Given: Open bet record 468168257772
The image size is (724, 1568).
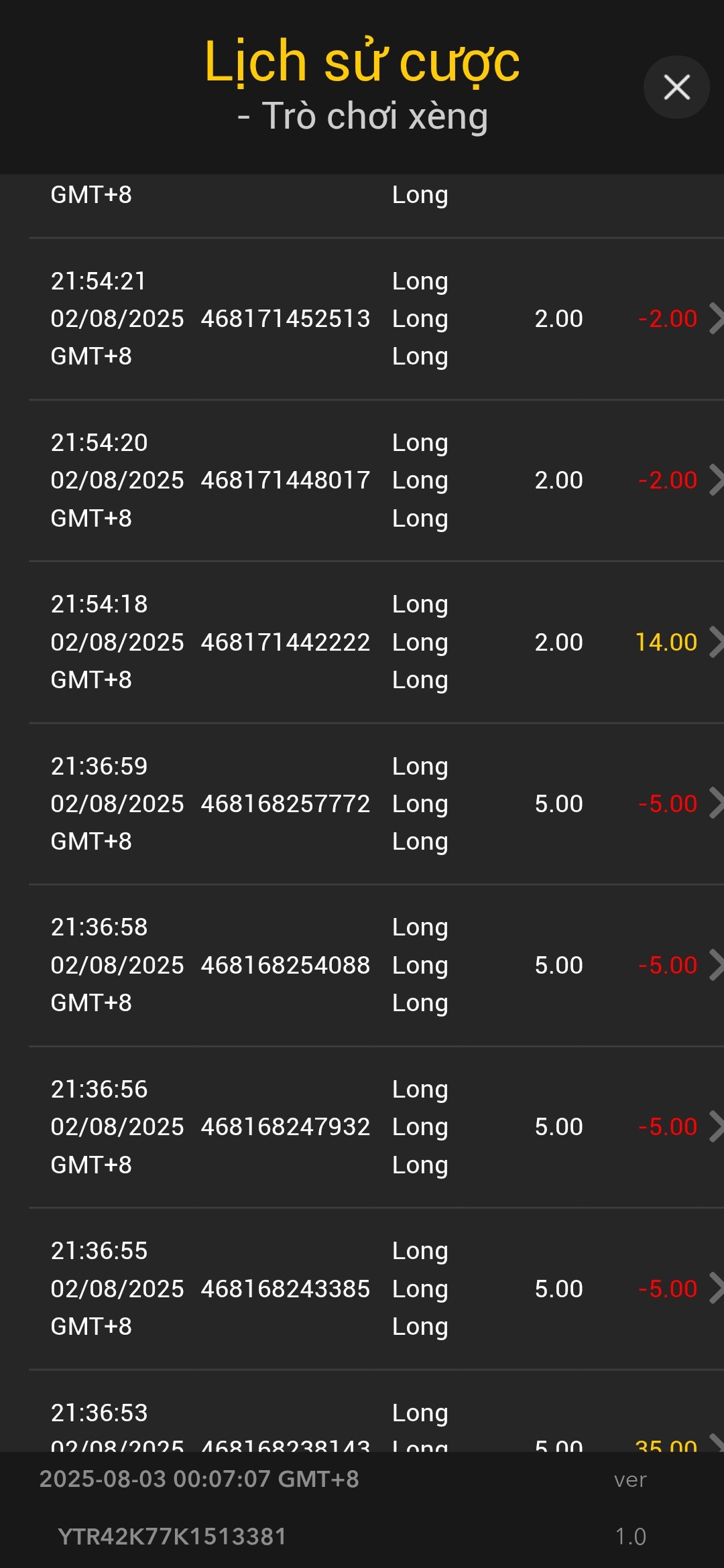Looking at the screenshot, I should tap(377, 803).
